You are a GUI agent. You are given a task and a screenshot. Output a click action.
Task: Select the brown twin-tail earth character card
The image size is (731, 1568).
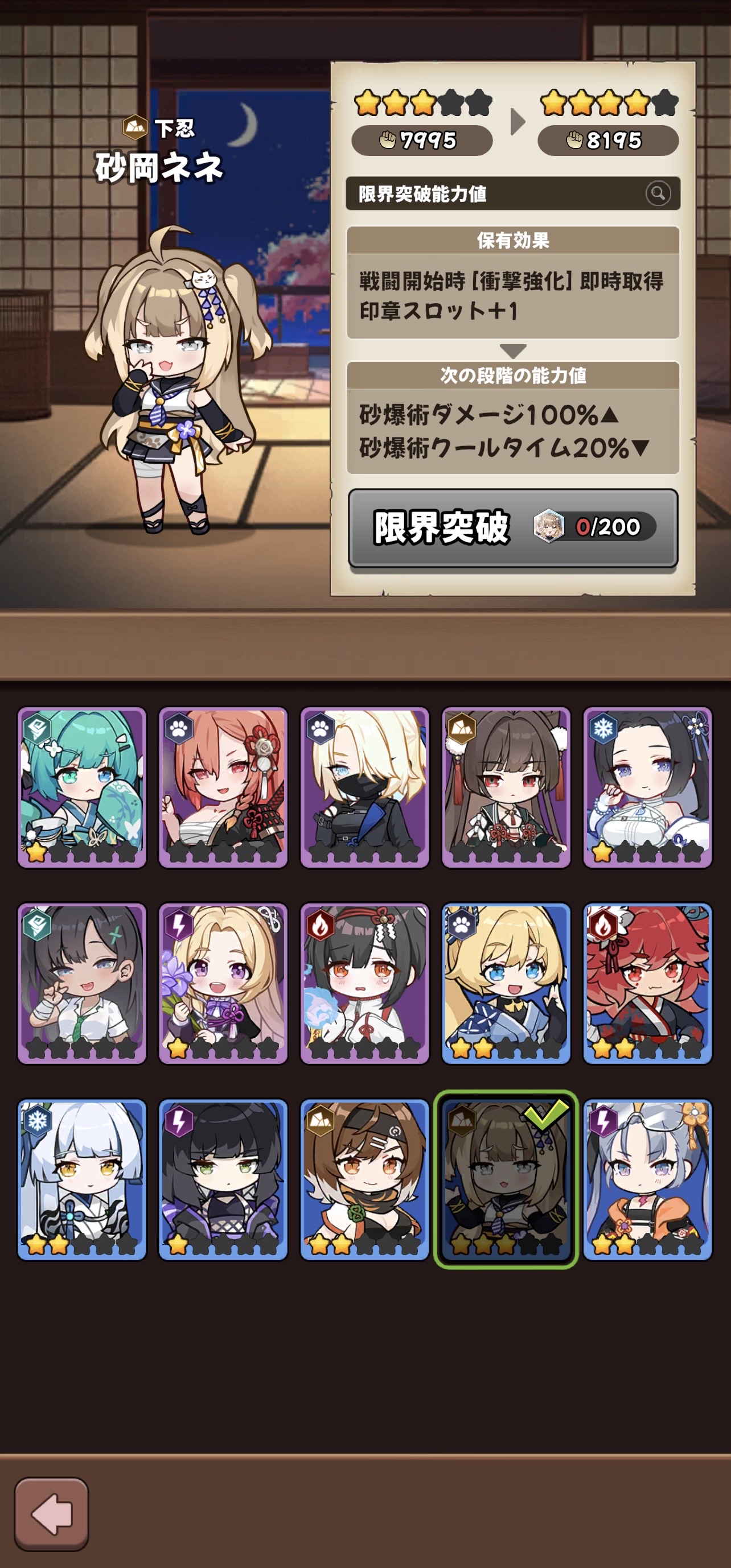[x=506, y=786]
